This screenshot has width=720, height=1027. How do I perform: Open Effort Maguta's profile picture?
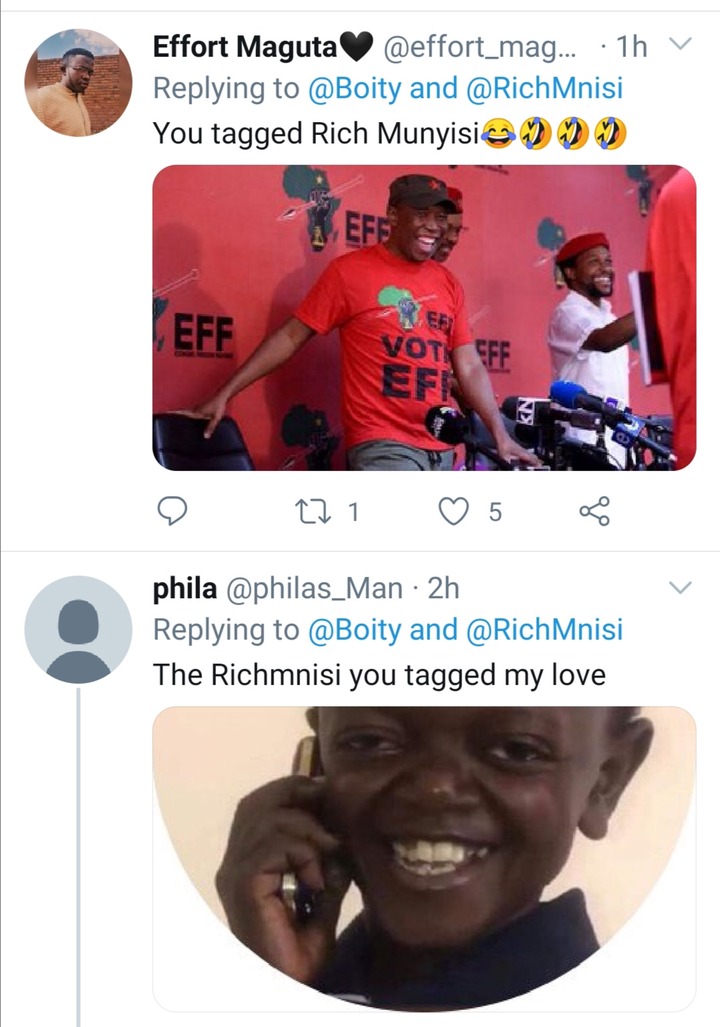(x=78, y=82)
